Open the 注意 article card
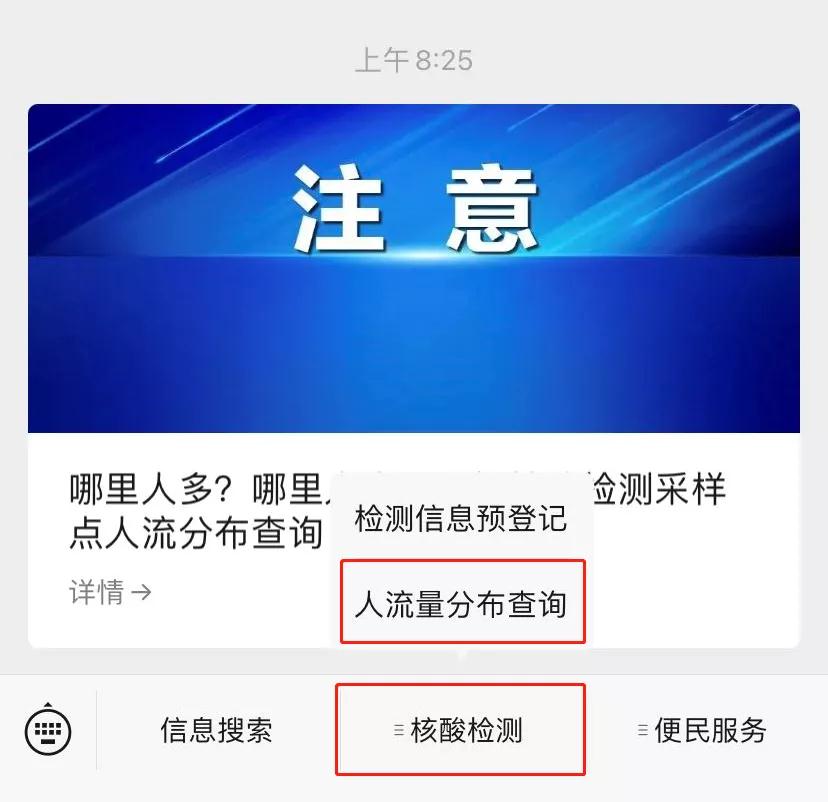 tap(413, 268)
